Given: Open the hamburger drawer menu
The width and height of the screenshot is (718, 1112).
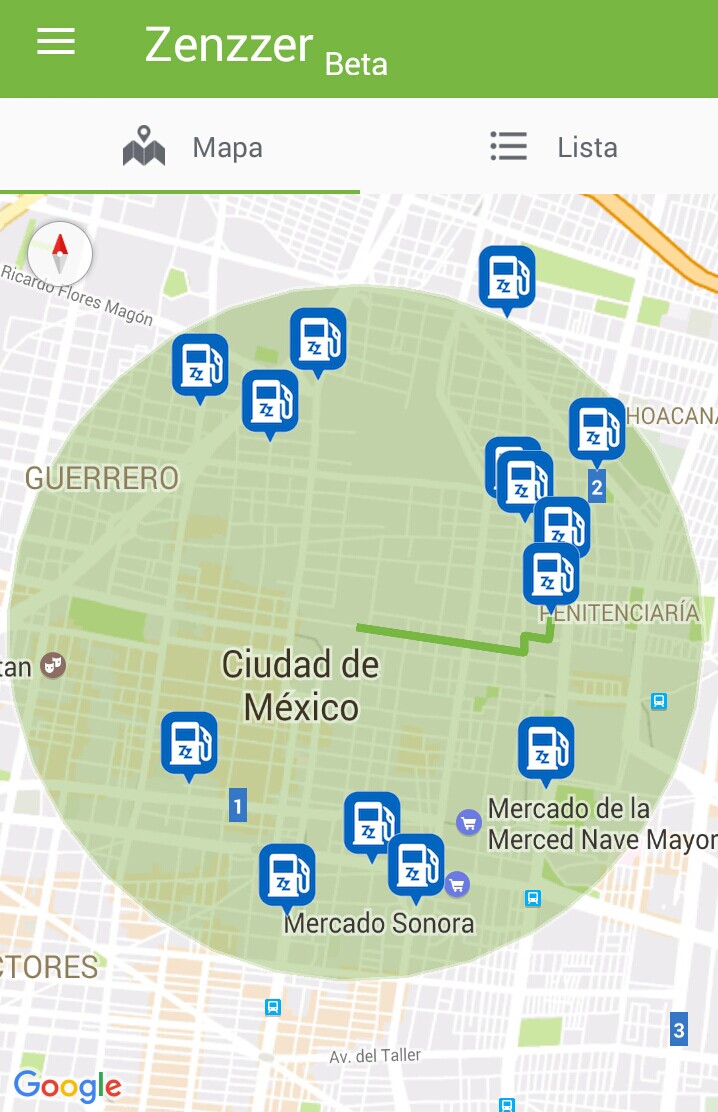Looking at the screenshot, I should [56, 42].
